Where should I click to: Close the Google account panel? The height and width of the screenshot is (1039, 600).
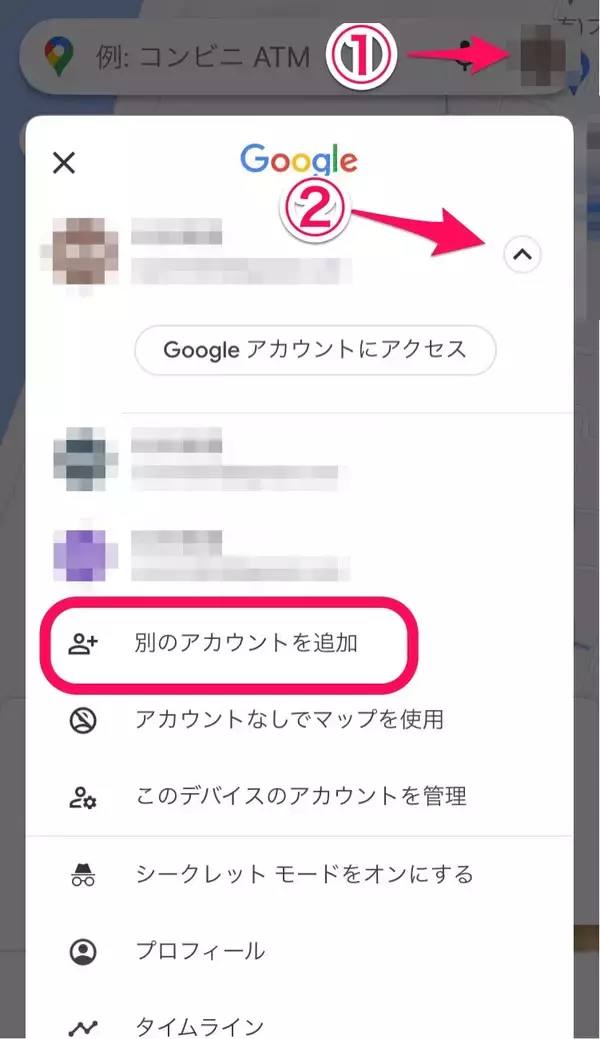point(64,163)
